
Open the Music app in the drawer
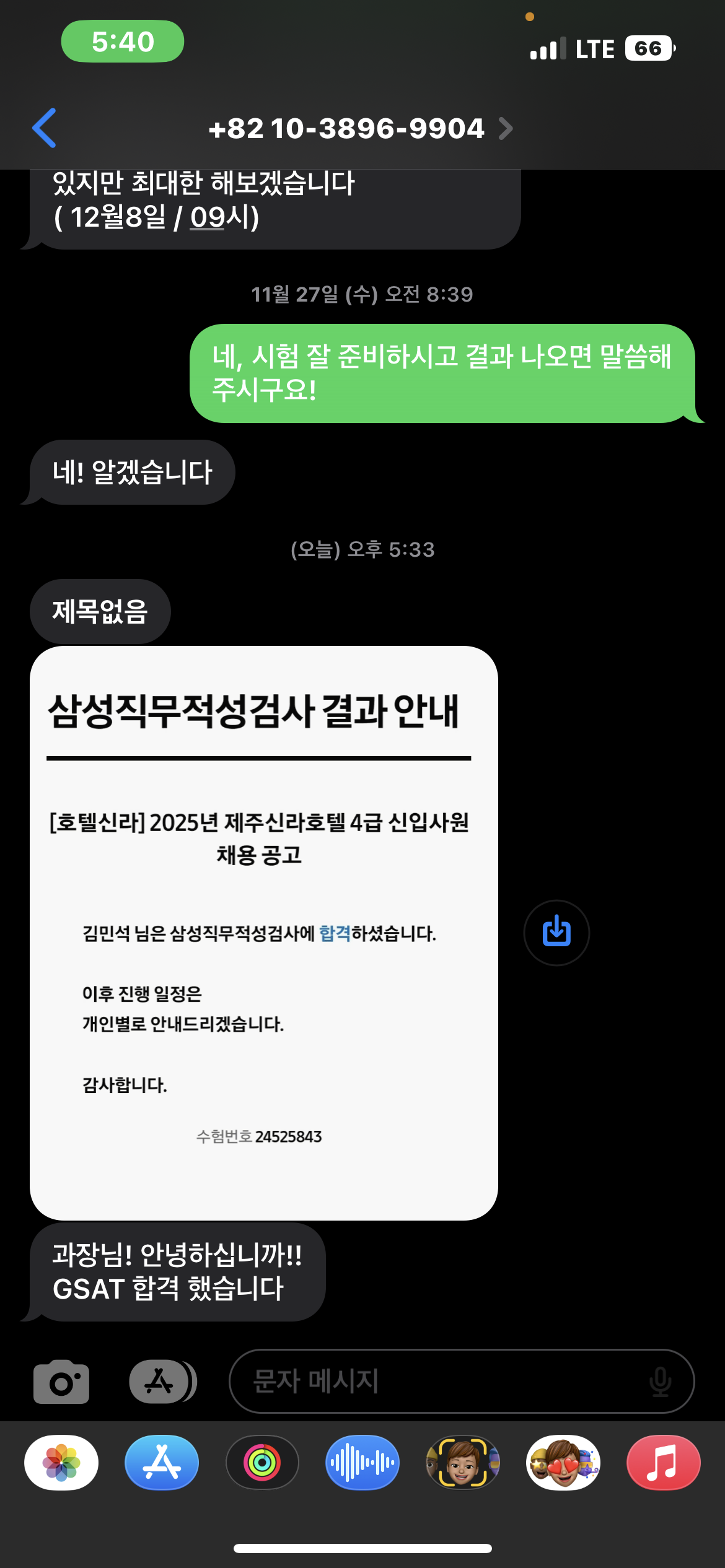(663, 1463)
